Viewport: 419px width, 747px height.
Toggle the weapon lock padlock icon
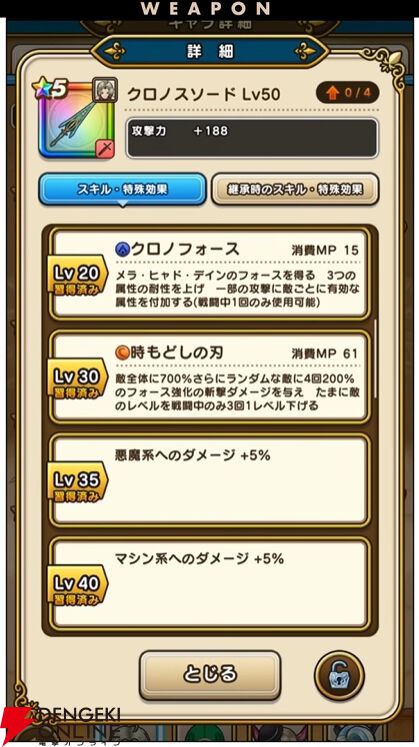pos(339,676)
